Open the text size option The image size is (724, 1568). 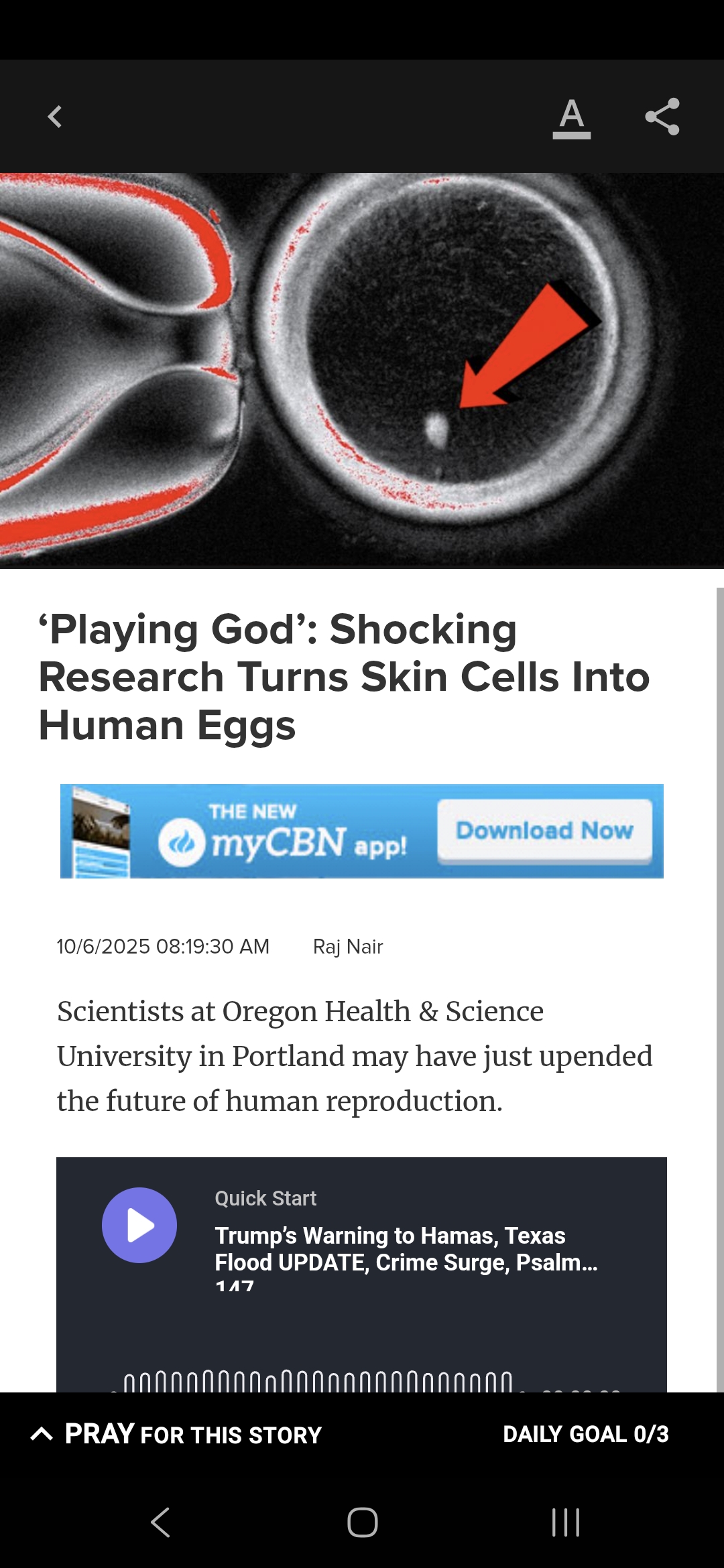point(571,118)
